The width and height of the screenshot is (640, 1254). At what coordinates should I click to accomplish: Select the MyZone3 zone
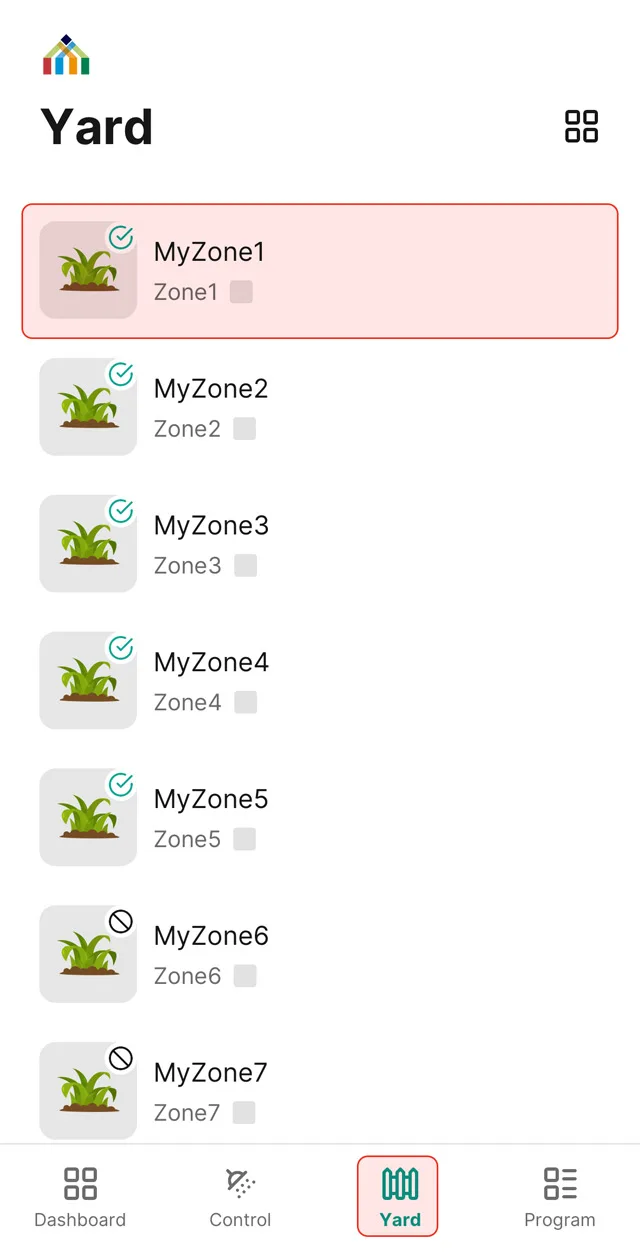point(320,545)
